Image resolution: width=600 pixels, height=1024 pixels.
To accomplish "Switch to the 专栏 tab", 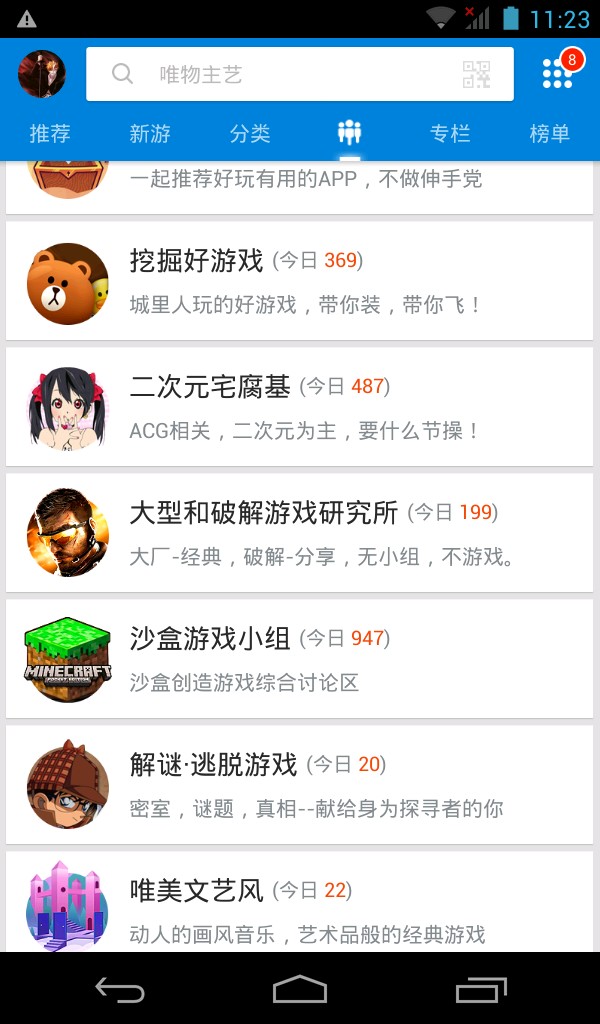I will [450, 133].
